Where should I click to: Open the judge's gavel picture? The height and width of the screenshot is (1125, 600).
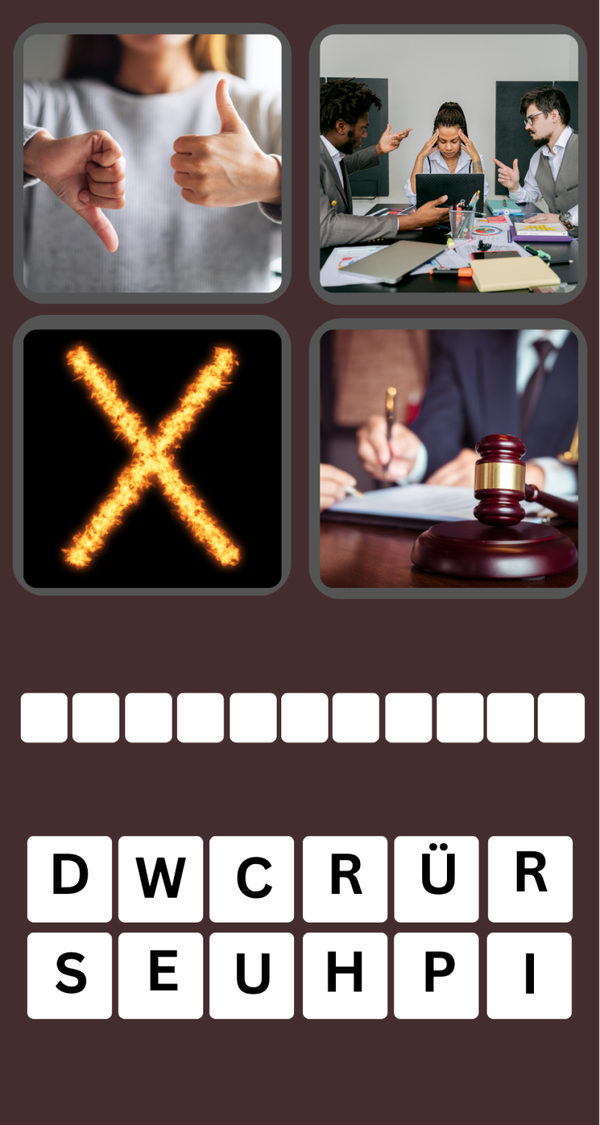448,457
